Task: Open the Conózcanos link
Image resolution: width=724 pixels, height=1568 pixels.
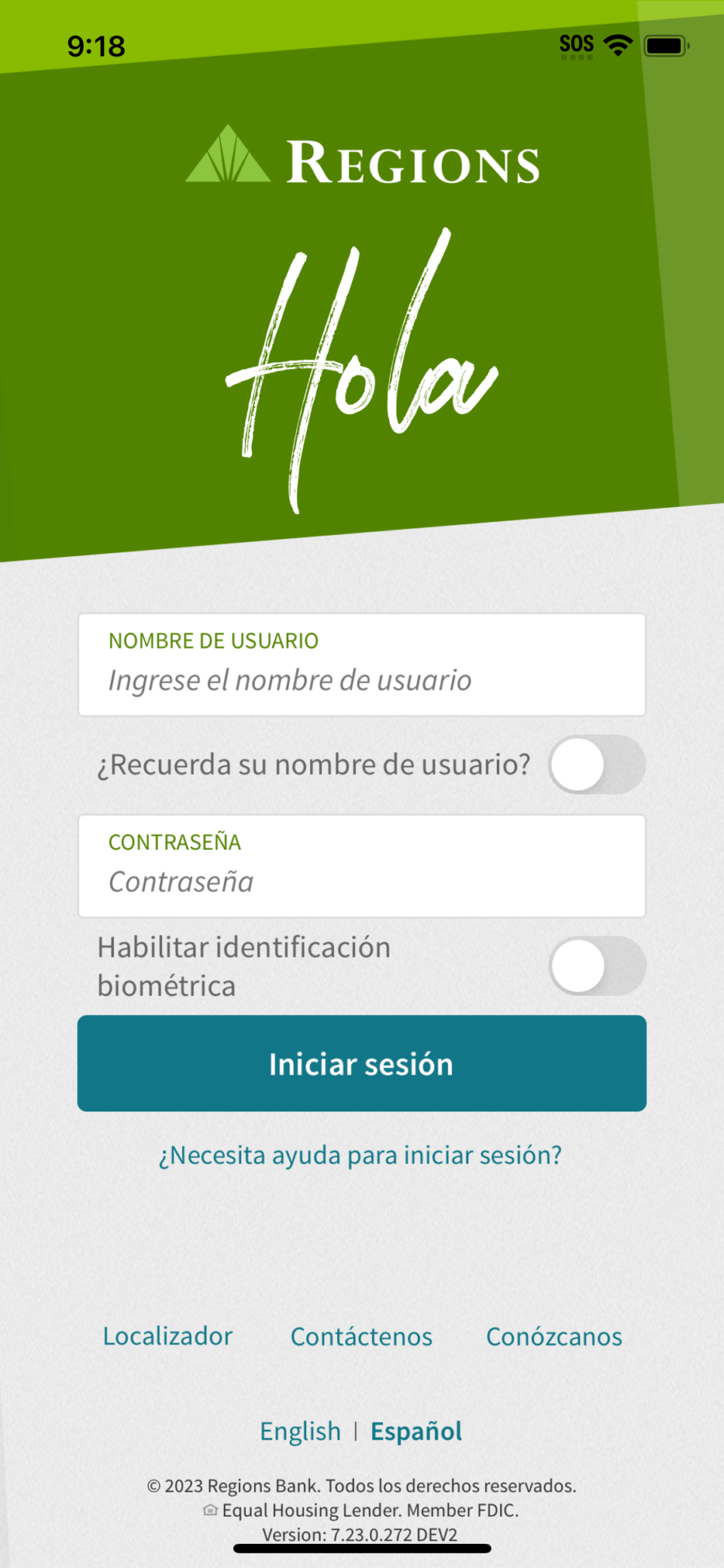Action: [554, 1336]
